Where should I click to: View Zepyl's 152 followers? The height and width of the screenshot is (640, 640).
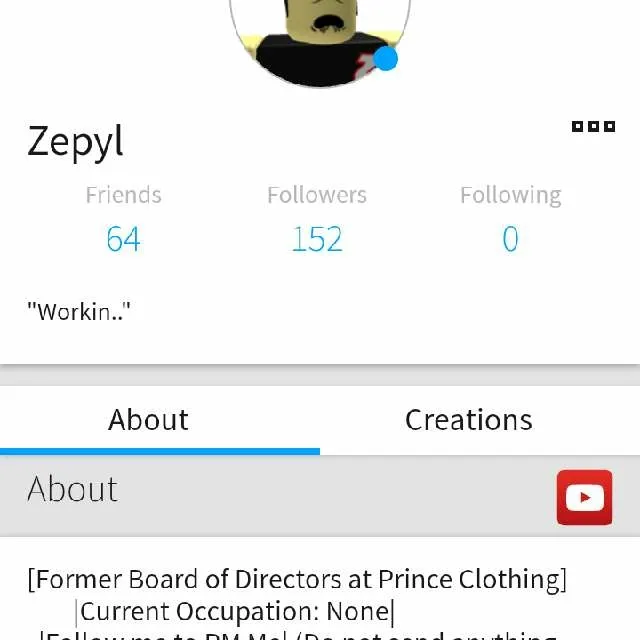point(317,239)
